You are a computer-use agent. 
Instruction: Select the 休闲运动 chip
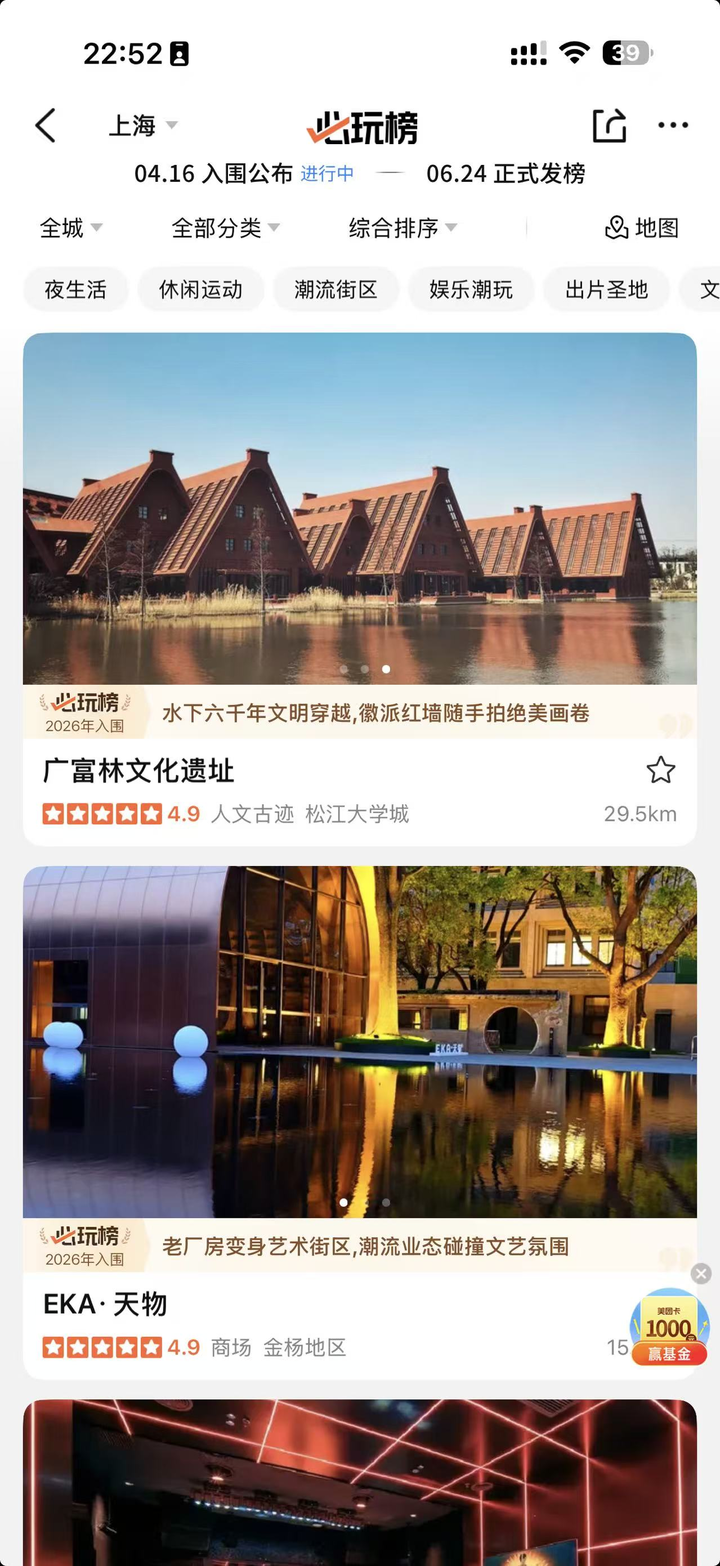pos(201,290)
